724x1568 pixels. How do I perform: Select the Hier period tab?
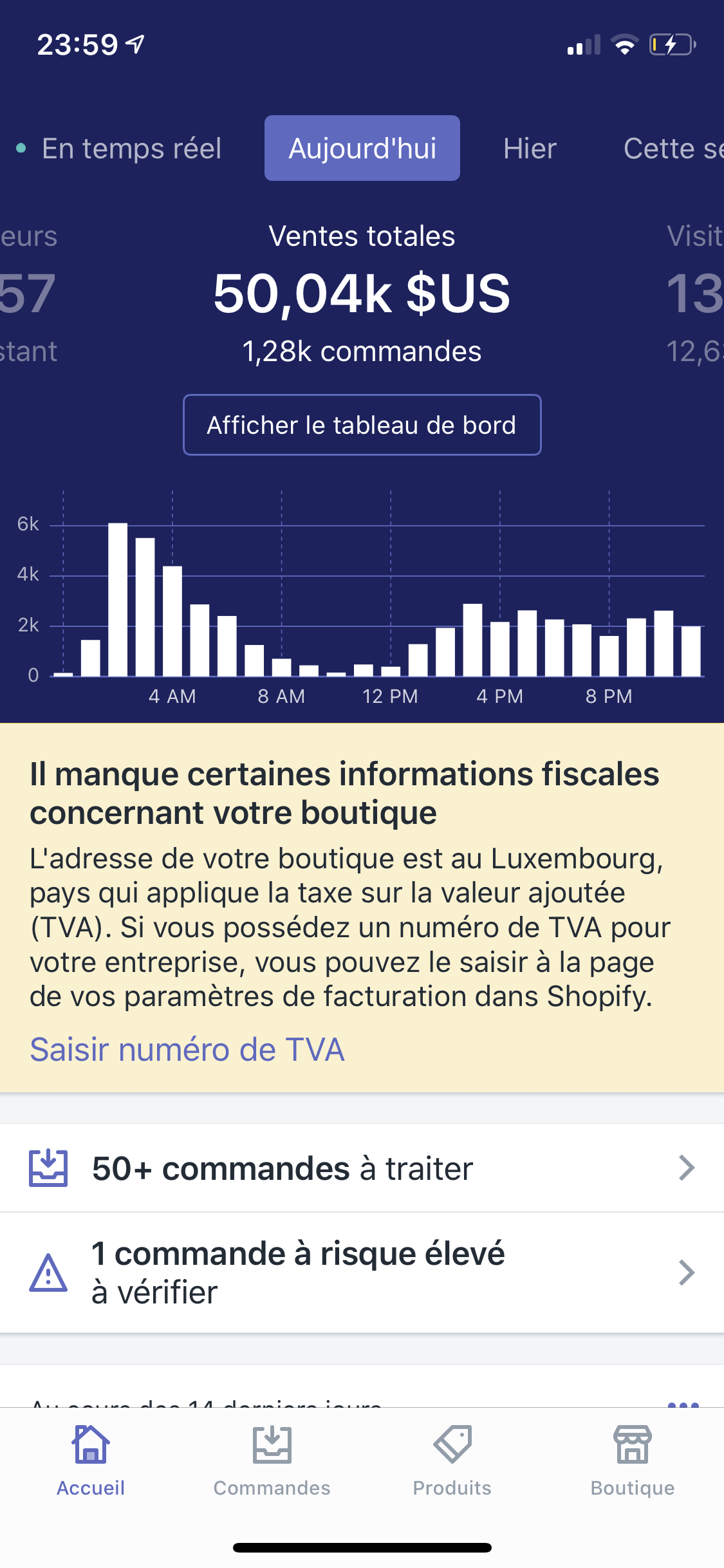pos(530,149)
